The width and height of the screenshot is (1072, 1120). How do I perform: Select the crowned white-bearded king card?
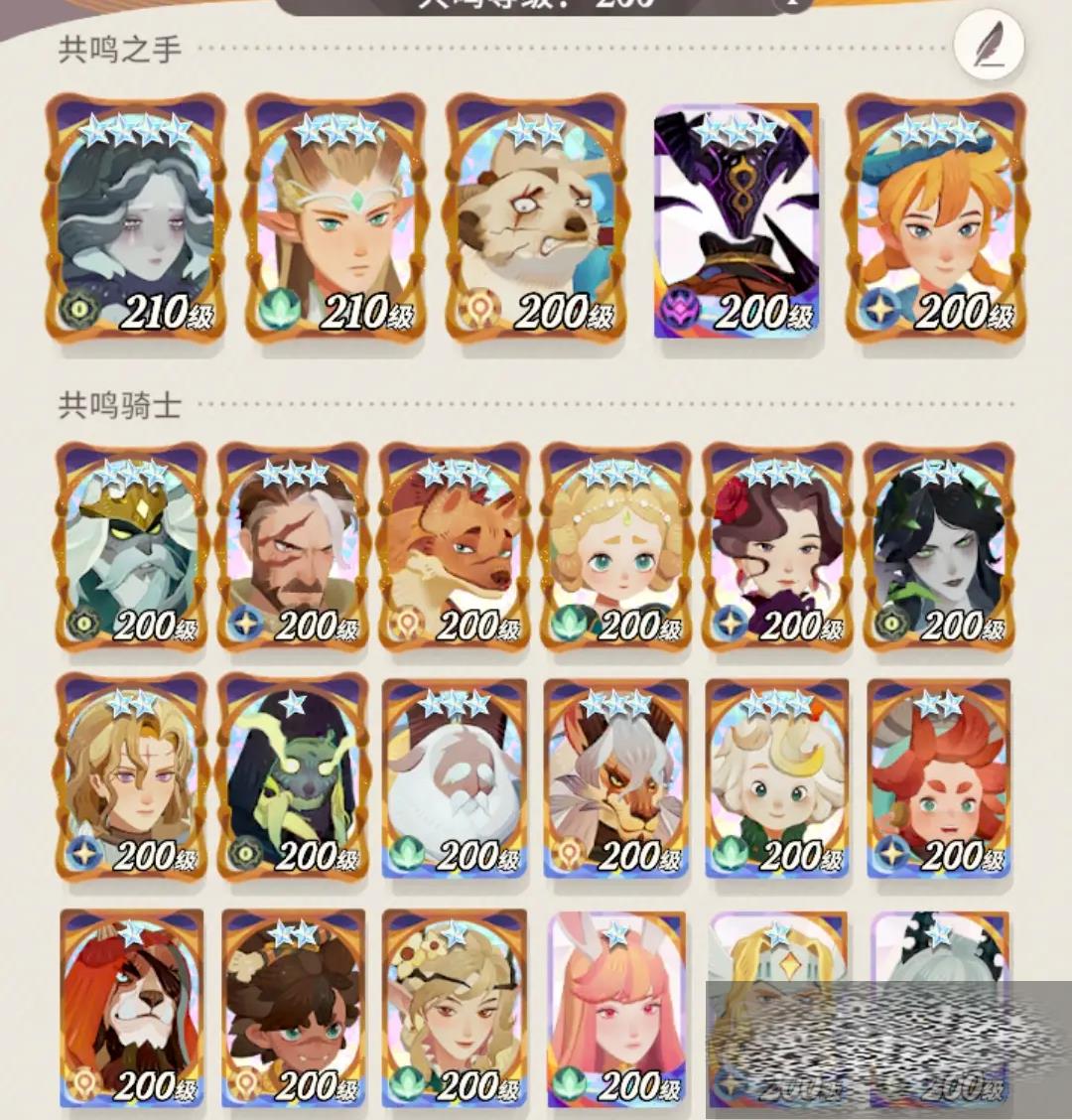(131, 546)
